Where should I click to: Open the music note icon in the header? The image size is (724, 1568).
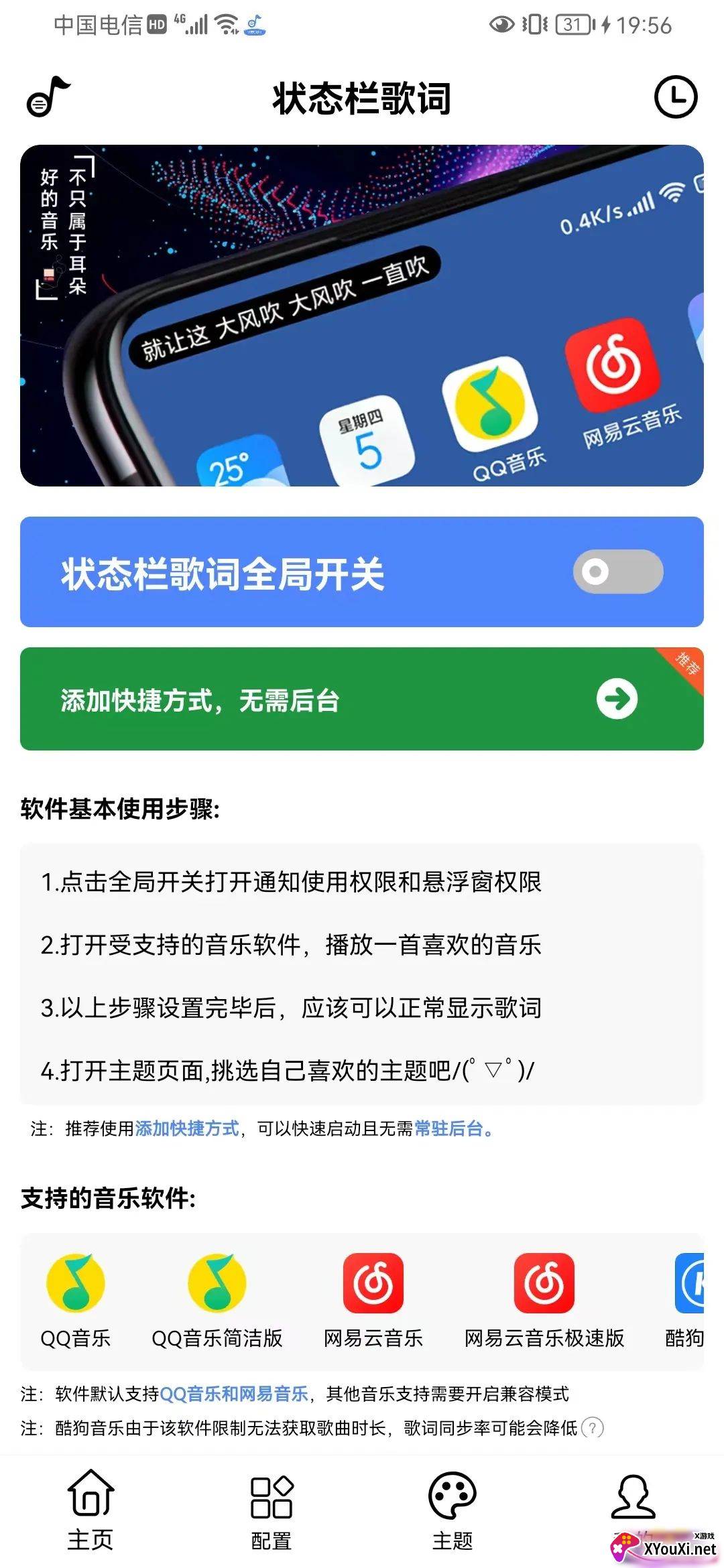pos(48,97)
